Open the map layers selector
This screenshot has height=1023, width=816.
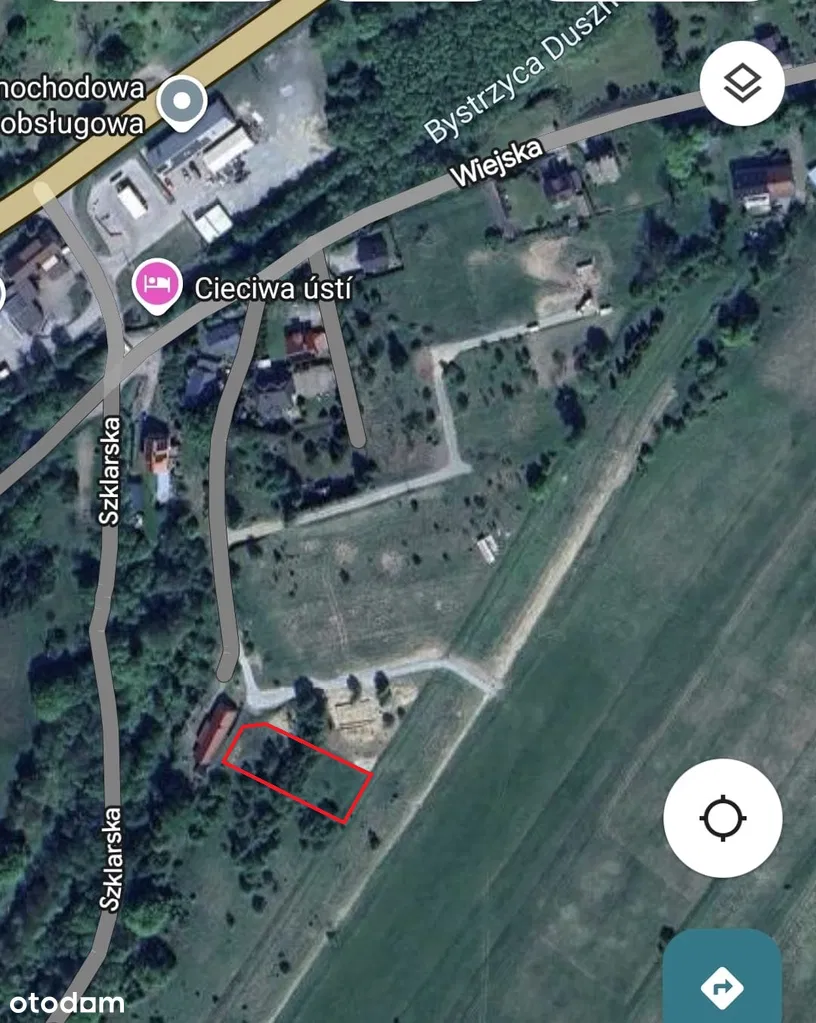coord(741,83)
